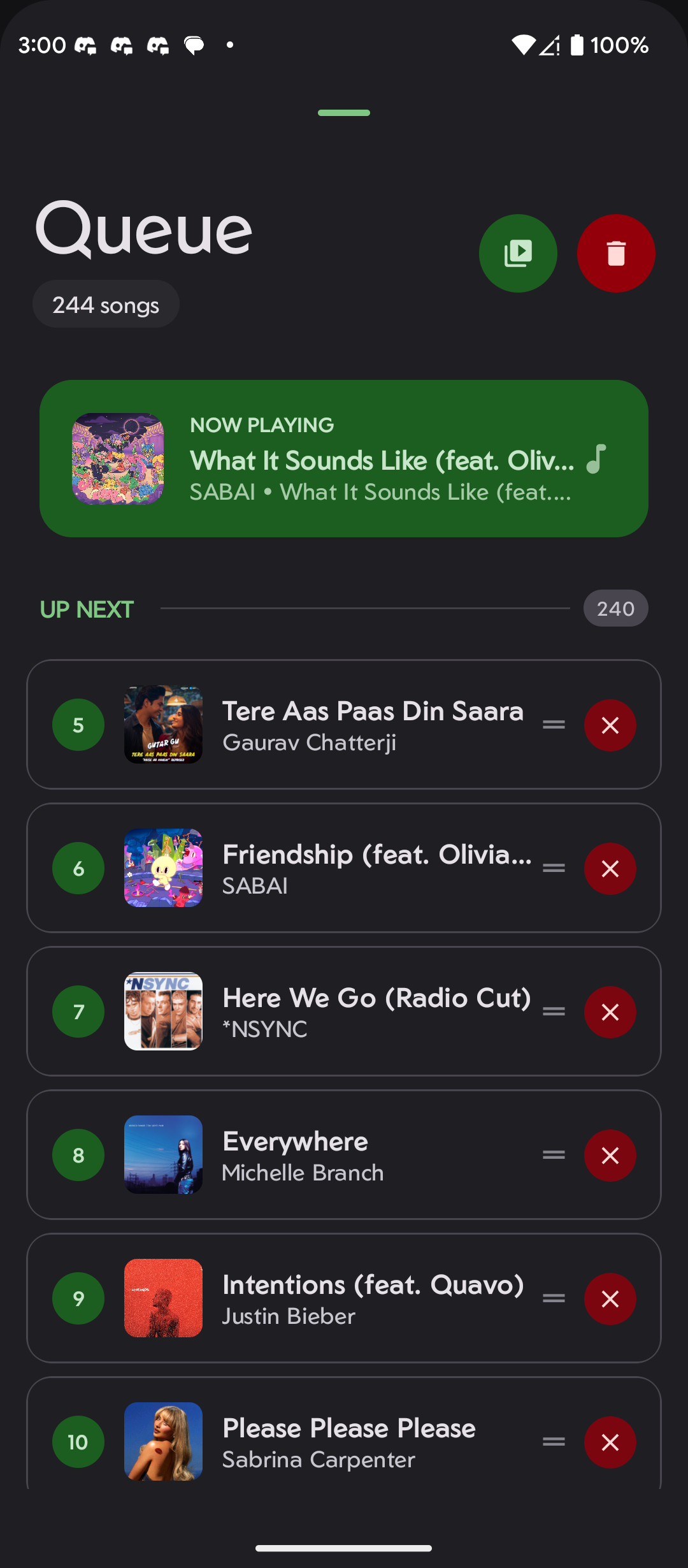Tap the green save queue as playlist button

point(518,253)
